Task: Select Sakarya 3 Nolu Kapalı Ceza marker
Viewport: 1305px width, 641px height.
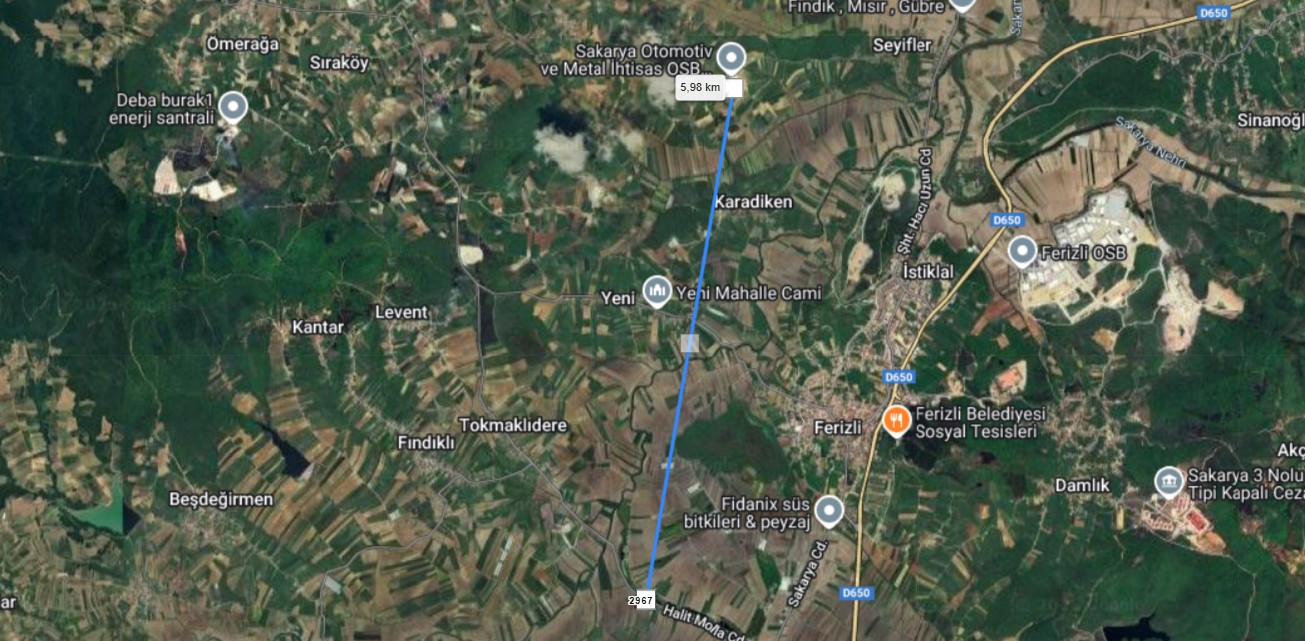Action: pyautogui.click(x=1168, y=482)
